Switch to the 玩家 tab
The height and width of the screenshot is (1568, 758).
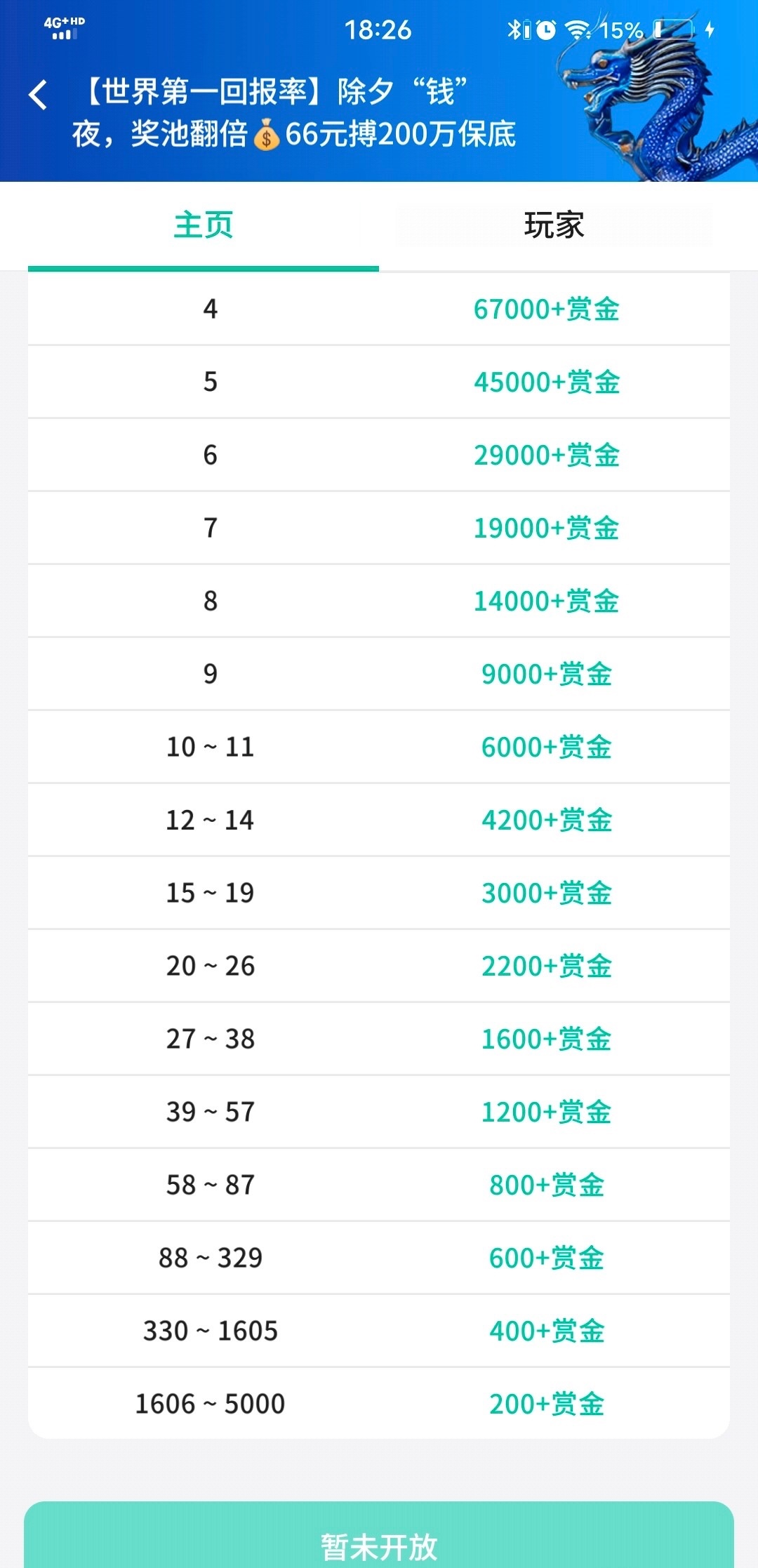coord(554,225)
